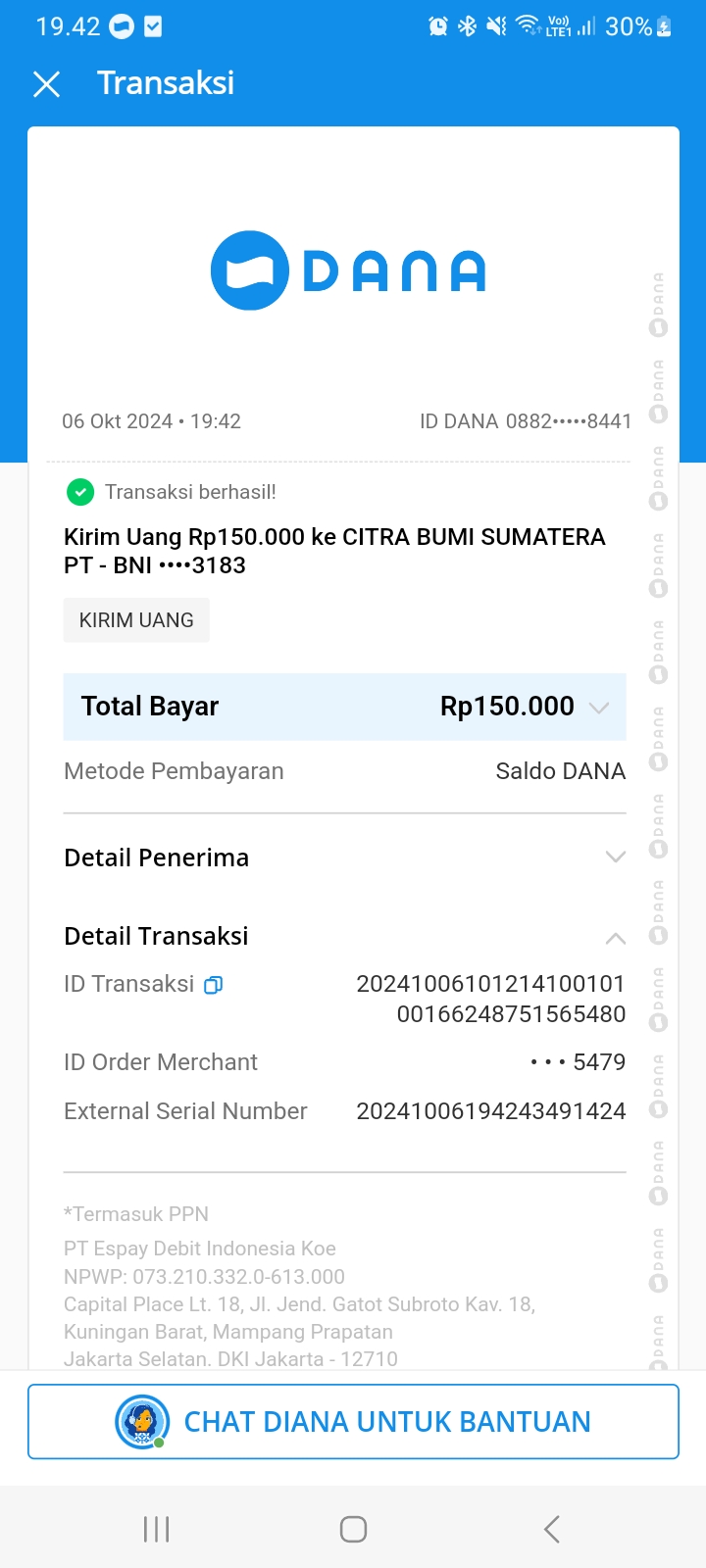Open the recent apps view
Screen dimensions: 706x1568
[157, 1529]
